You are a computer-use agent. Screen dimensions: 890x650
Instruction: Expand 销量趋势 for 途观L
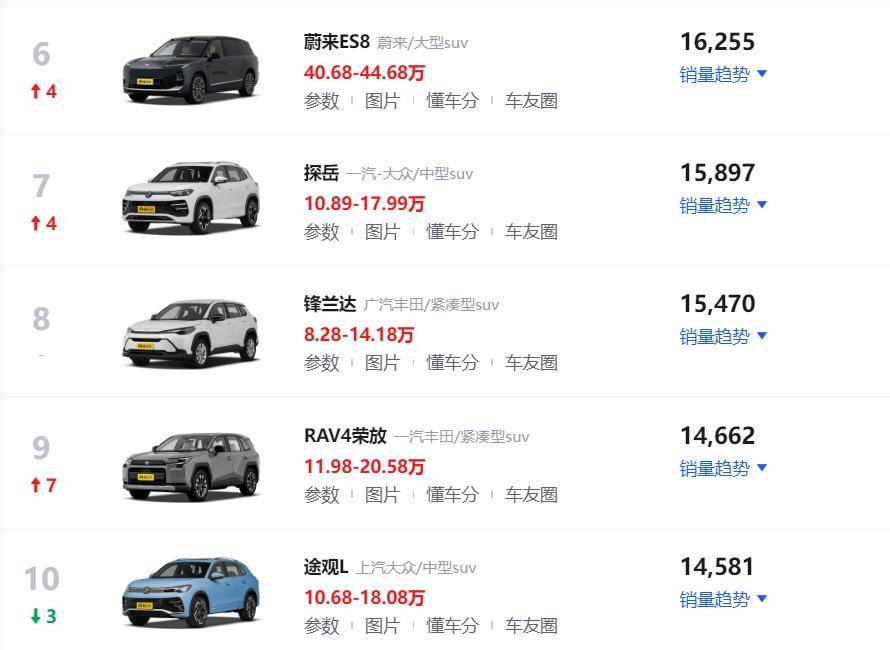pos(723,599)
